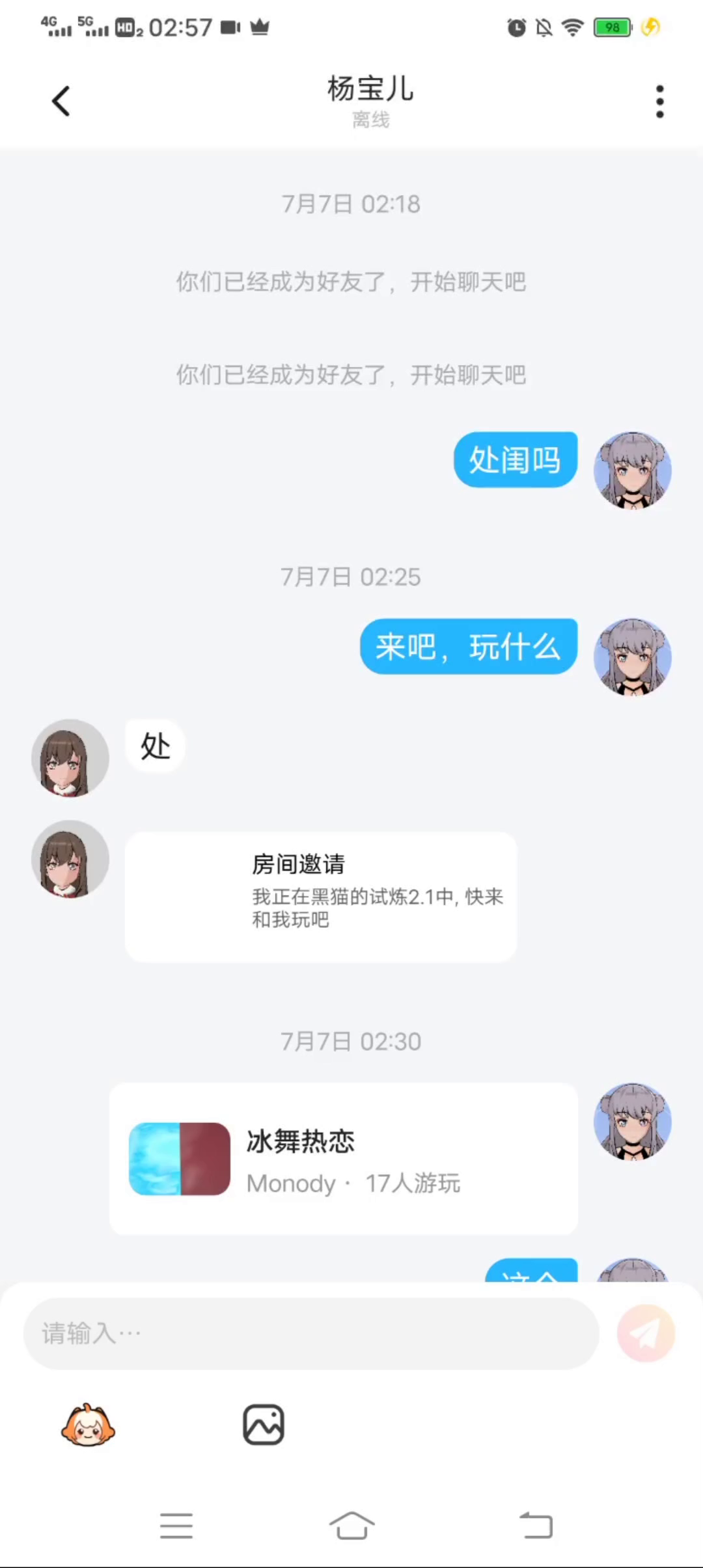This screenshot has width=703, height=1568.
Task: Send the message with paper plane button
Action: tap(646, 1333)
